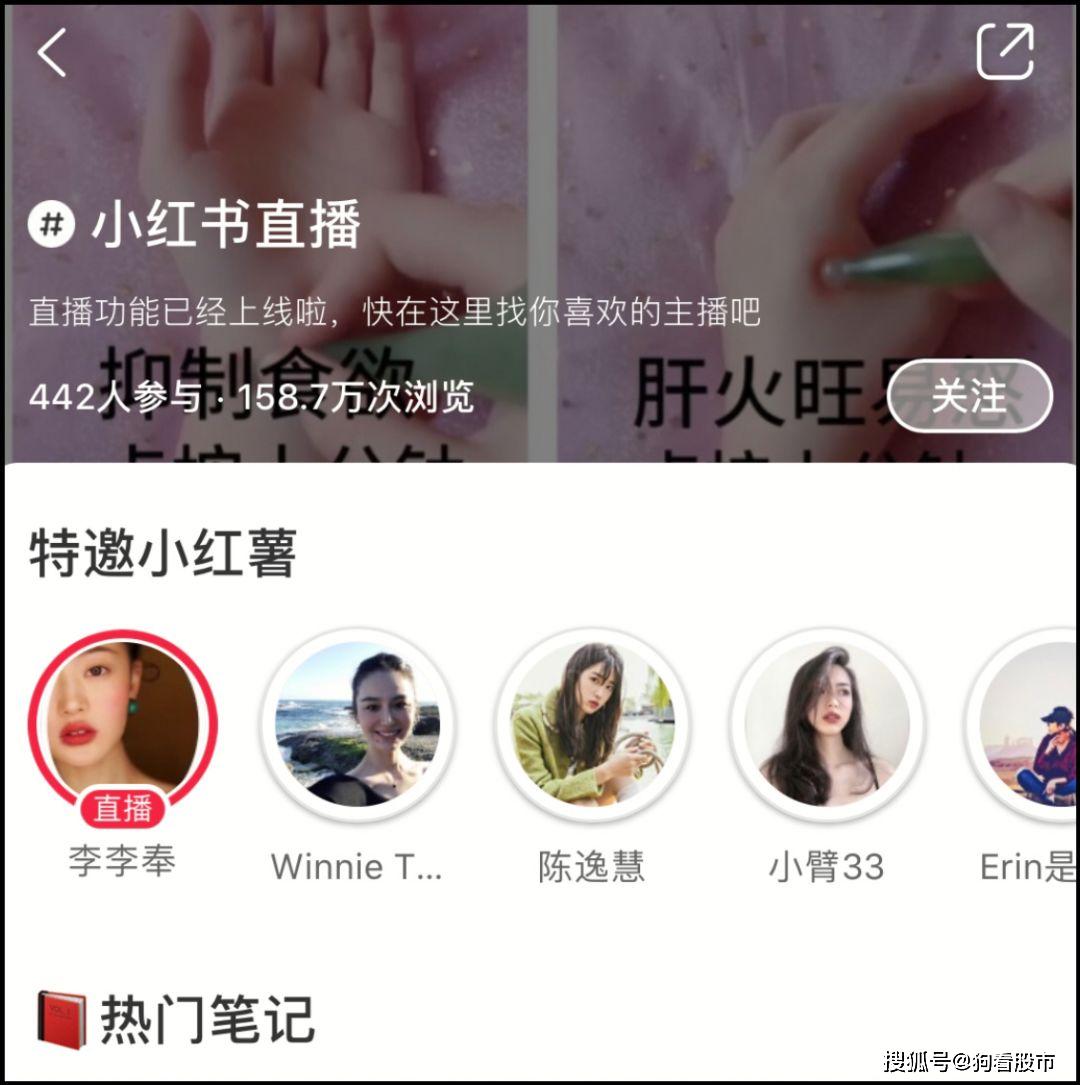
Task: Open 李李奉's live broadcast avatar
Action: [123, 725]
